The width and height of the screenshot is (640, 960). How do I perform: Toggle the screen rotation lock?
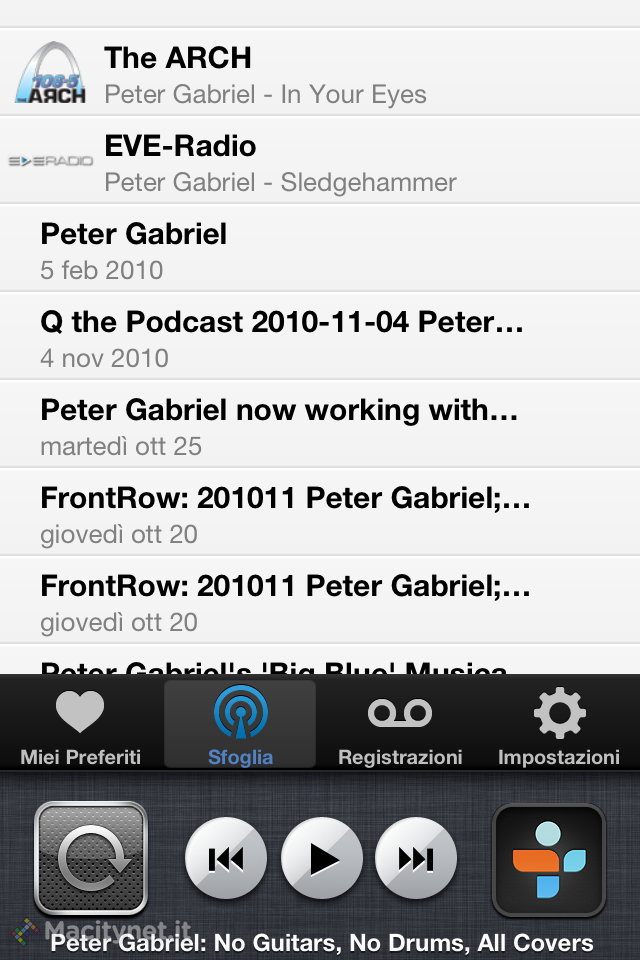91,859
